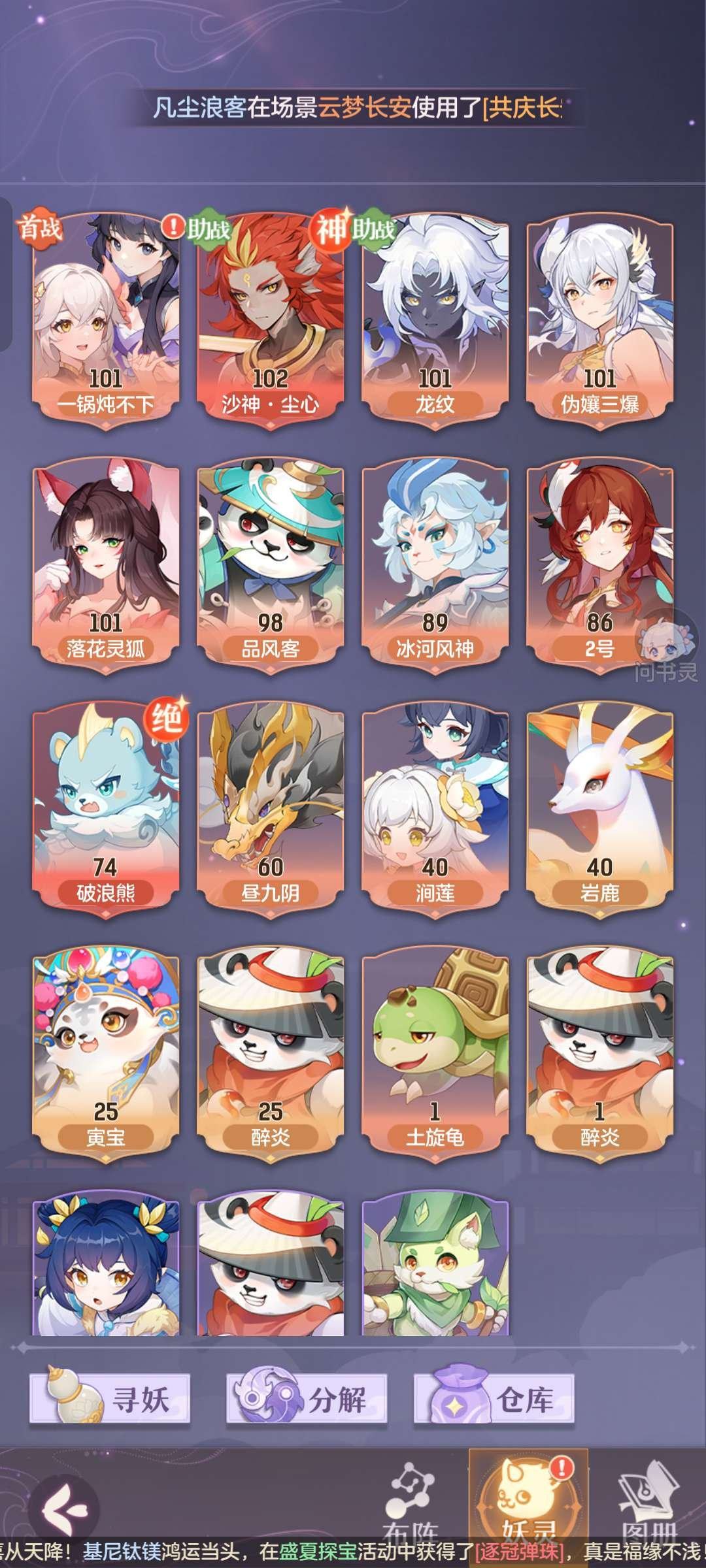
Task: Choose the 破浪熊 card
Action: (x=106, y=807)
